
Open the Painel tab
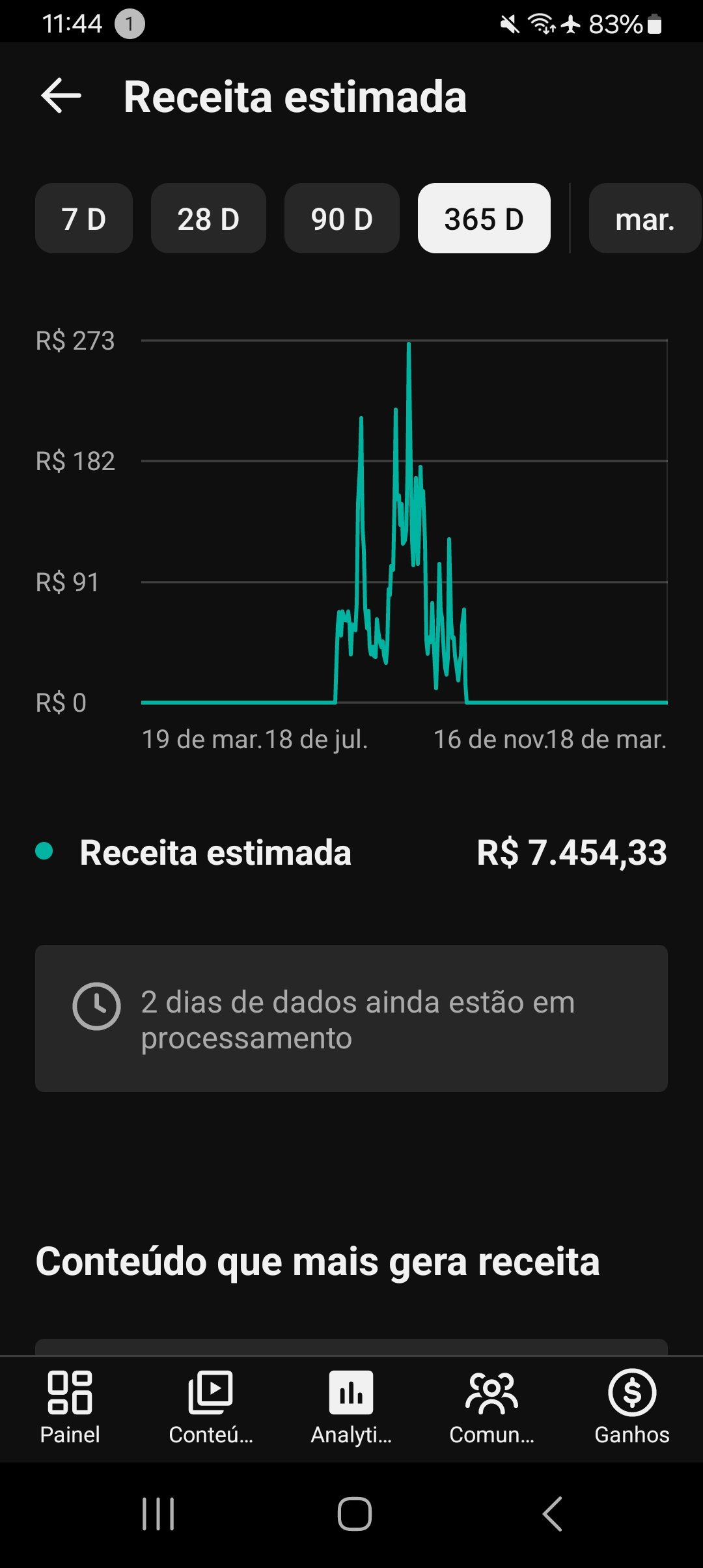pyautogui.click(x=70, y=1407)
